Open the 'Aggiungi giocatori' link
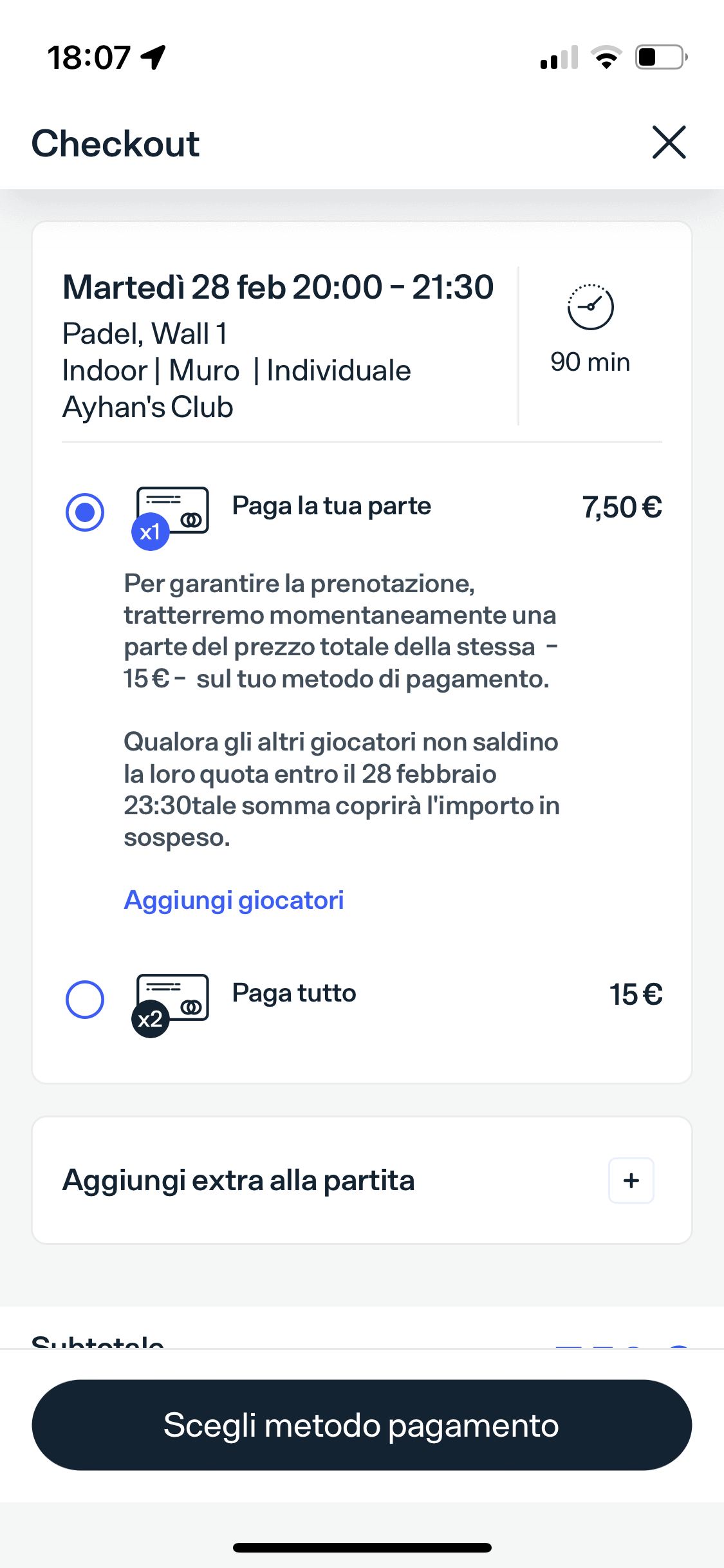724x1568 pixels. (234, 900)
